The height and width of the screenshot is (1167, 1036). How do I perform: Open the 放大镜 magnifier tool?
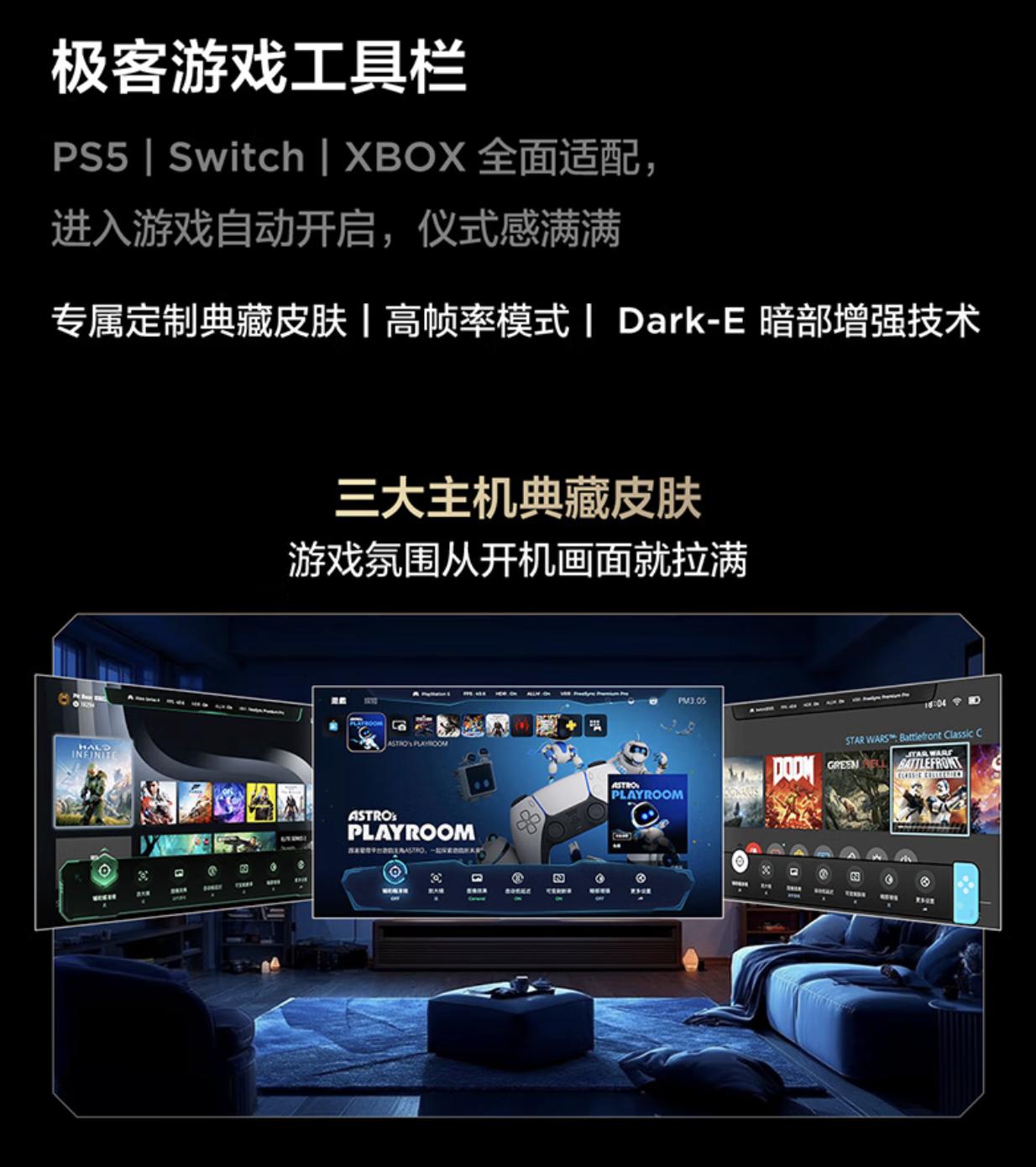(x=436, y=879)
